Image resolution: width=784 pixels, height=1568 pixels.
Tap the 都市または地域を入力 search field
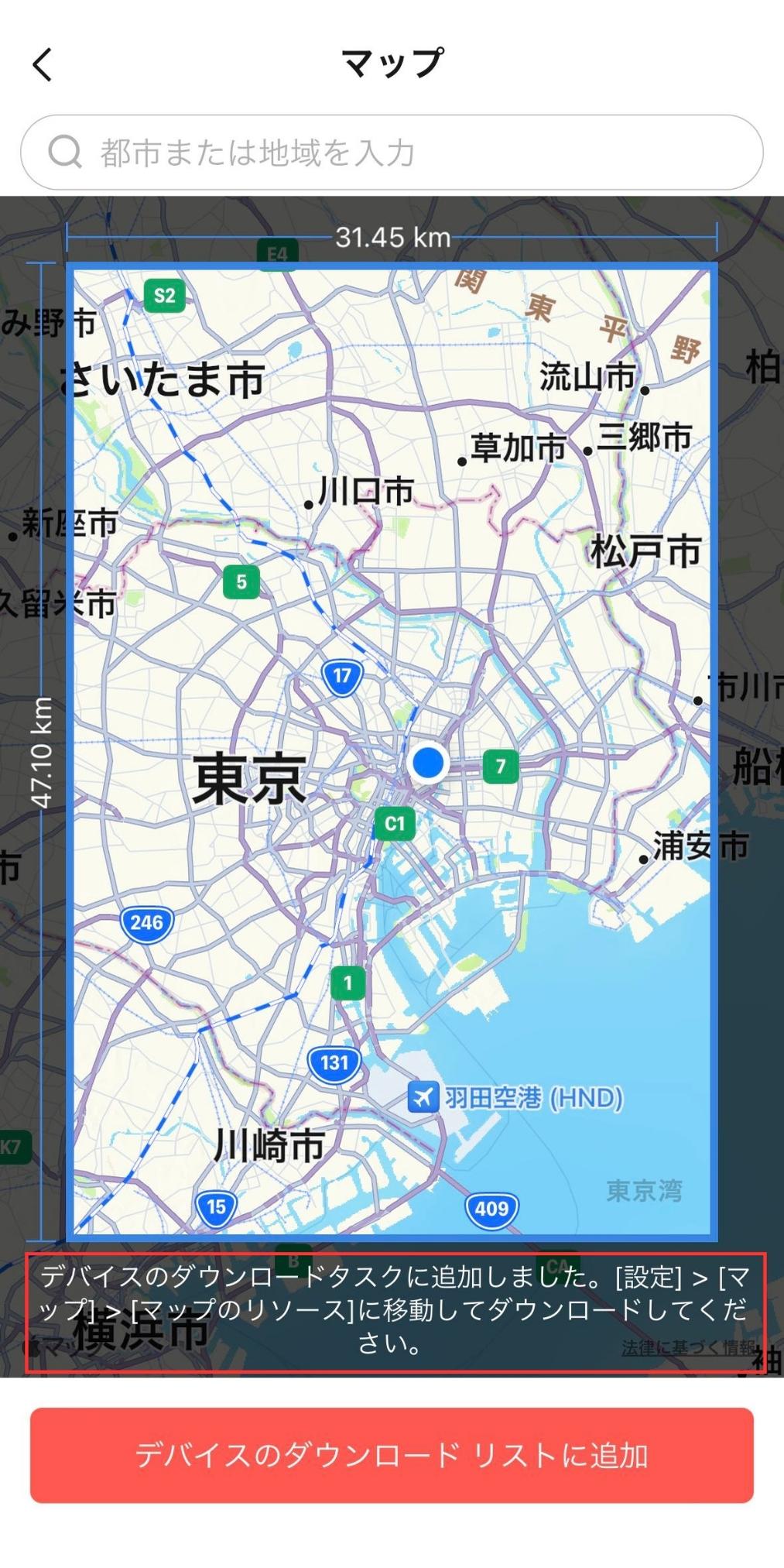pyautogui.click(x=392, y=153)
